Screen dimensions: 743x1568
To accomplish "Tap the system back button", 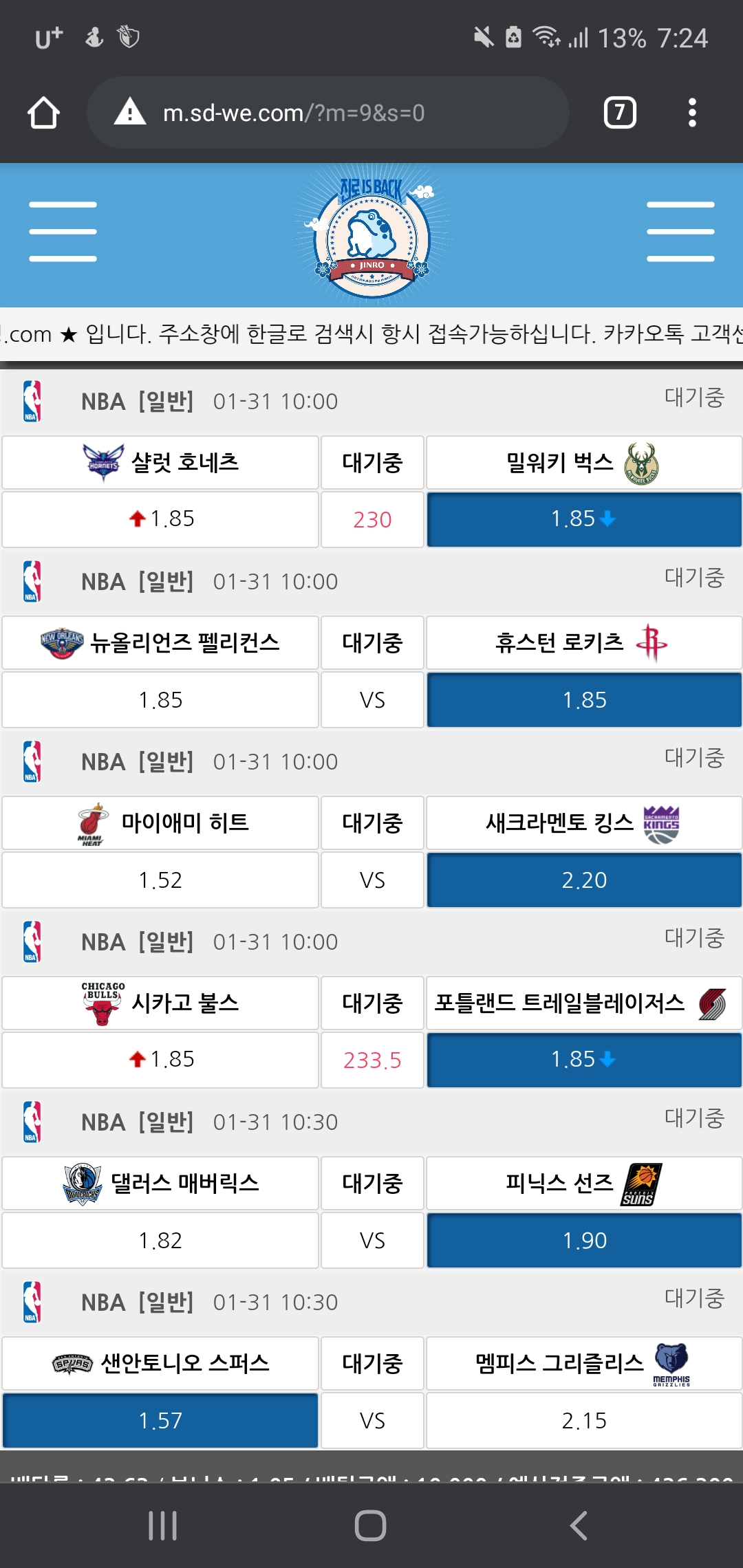I will tap(579, 1525).
